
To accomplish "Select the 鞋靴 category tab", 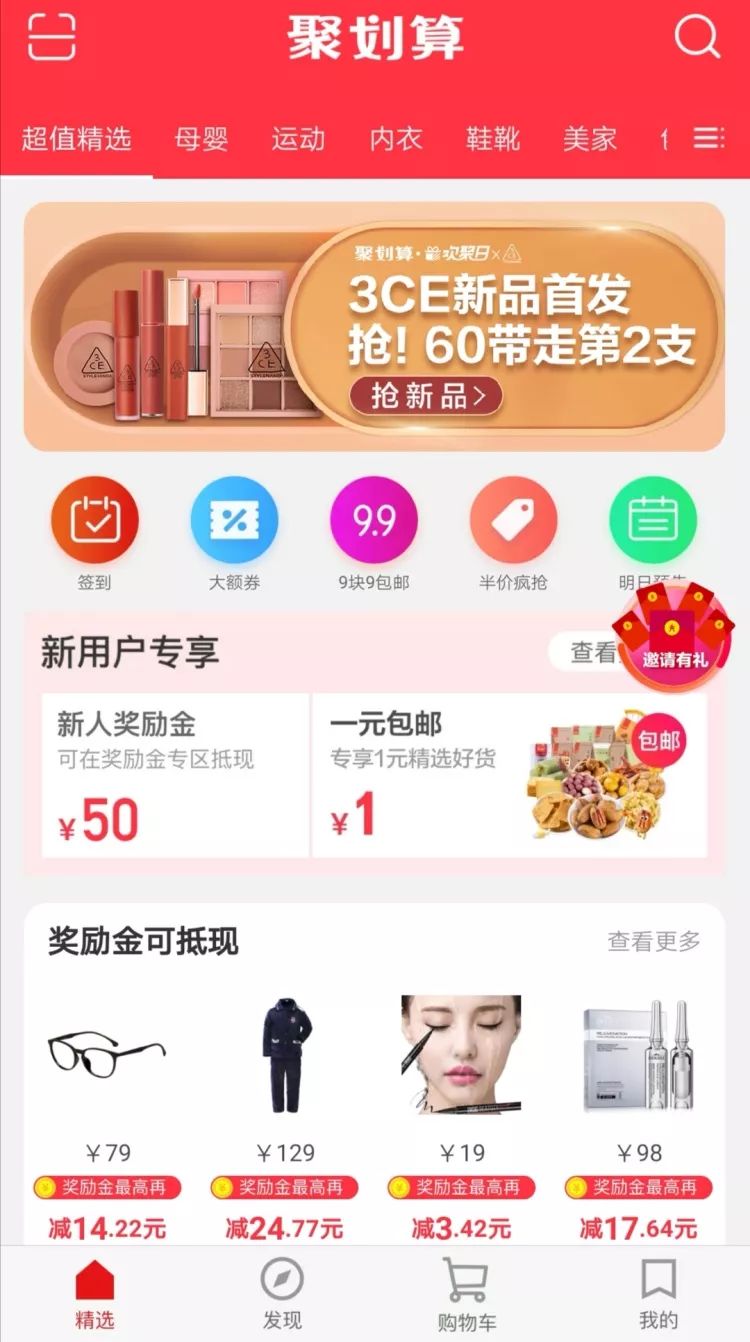I will pyautogui.click(x=493, y=139).
